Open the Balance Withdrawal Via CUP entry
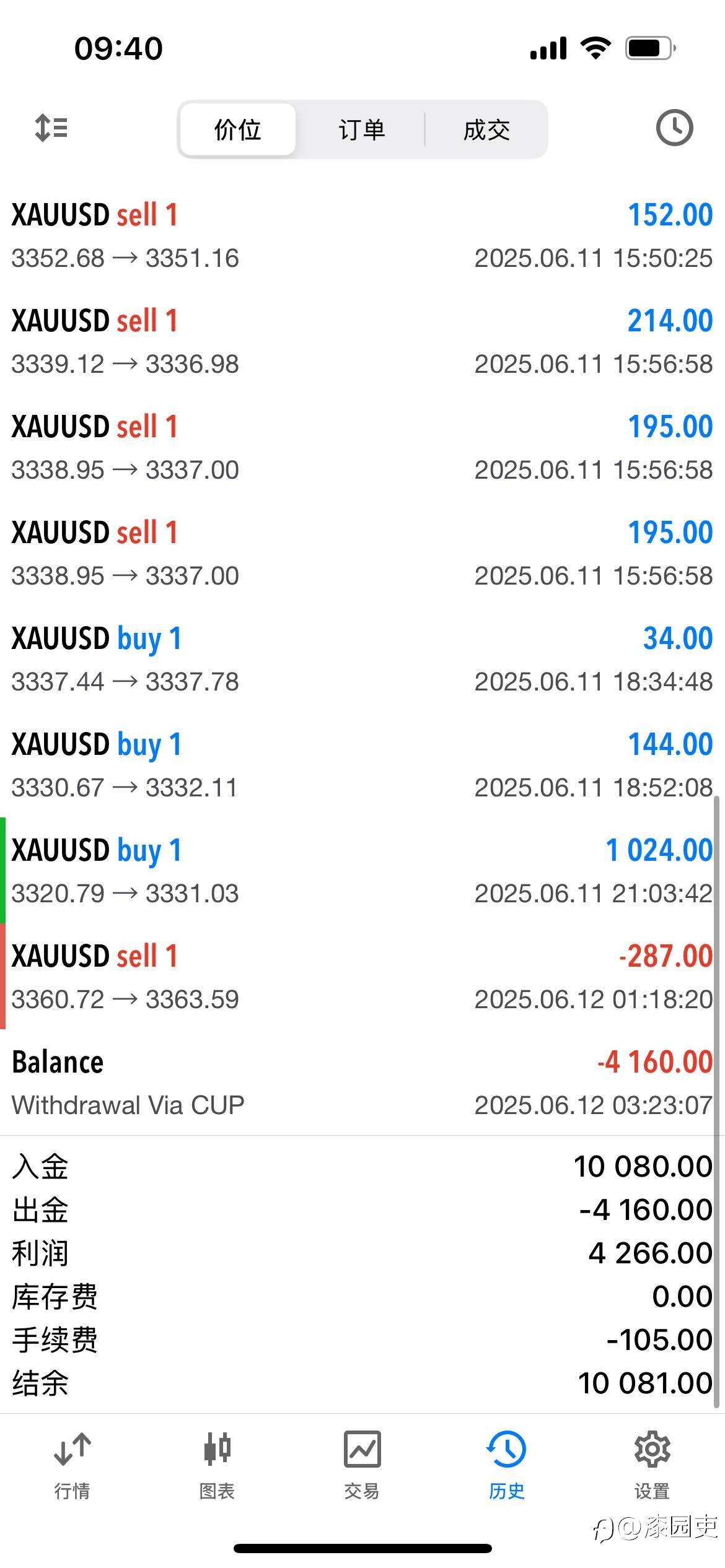Viewport: 725px width, 1568px height. 362,1082
